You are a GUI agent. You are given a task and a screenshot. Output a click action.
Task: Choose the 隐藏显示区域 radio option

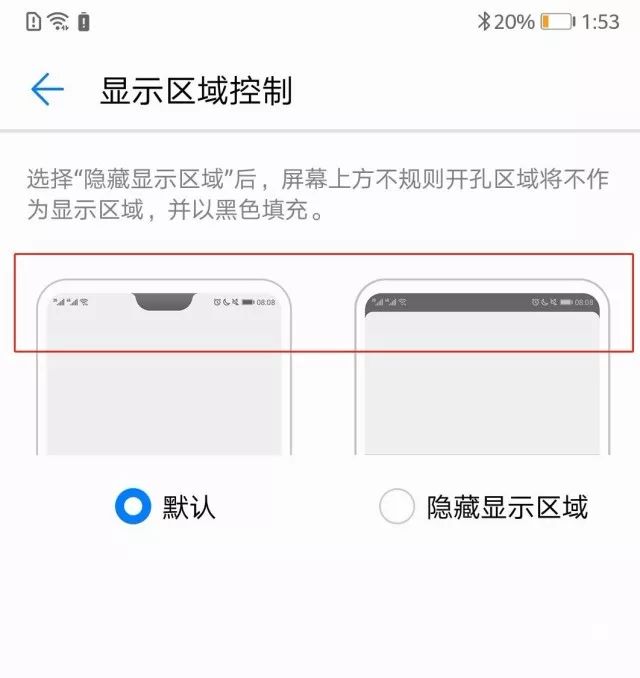tap(397, 508)
